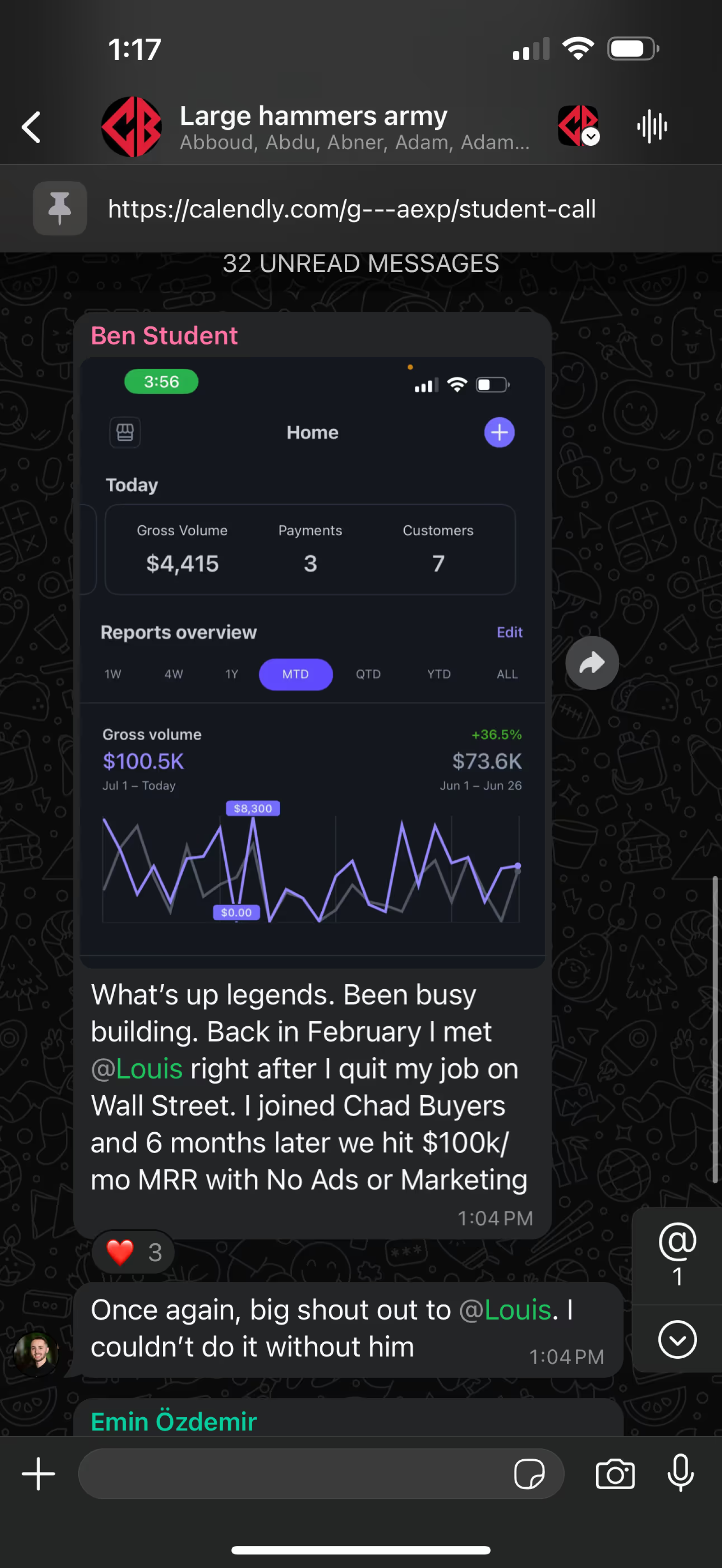Open the attachment plus menu
This screenshot has width=722, height=1568.
point(38,1474)
